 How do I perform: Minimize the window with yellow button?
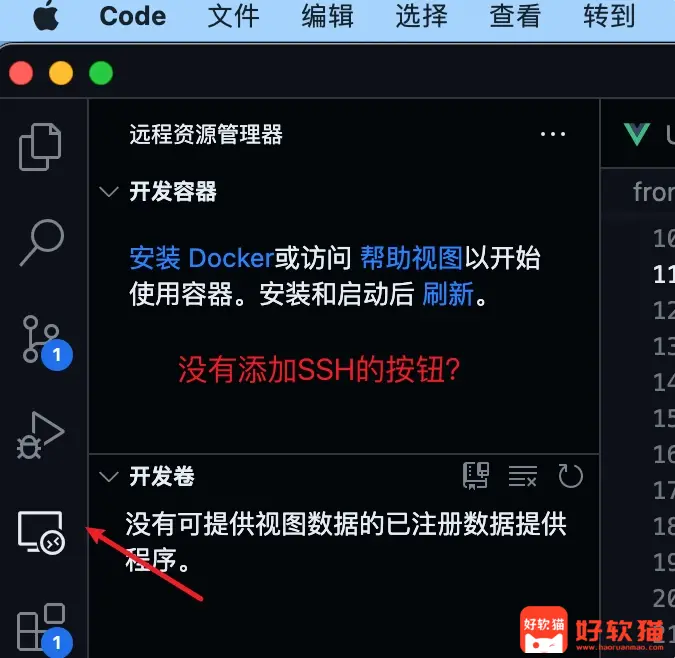coord(61,73)
